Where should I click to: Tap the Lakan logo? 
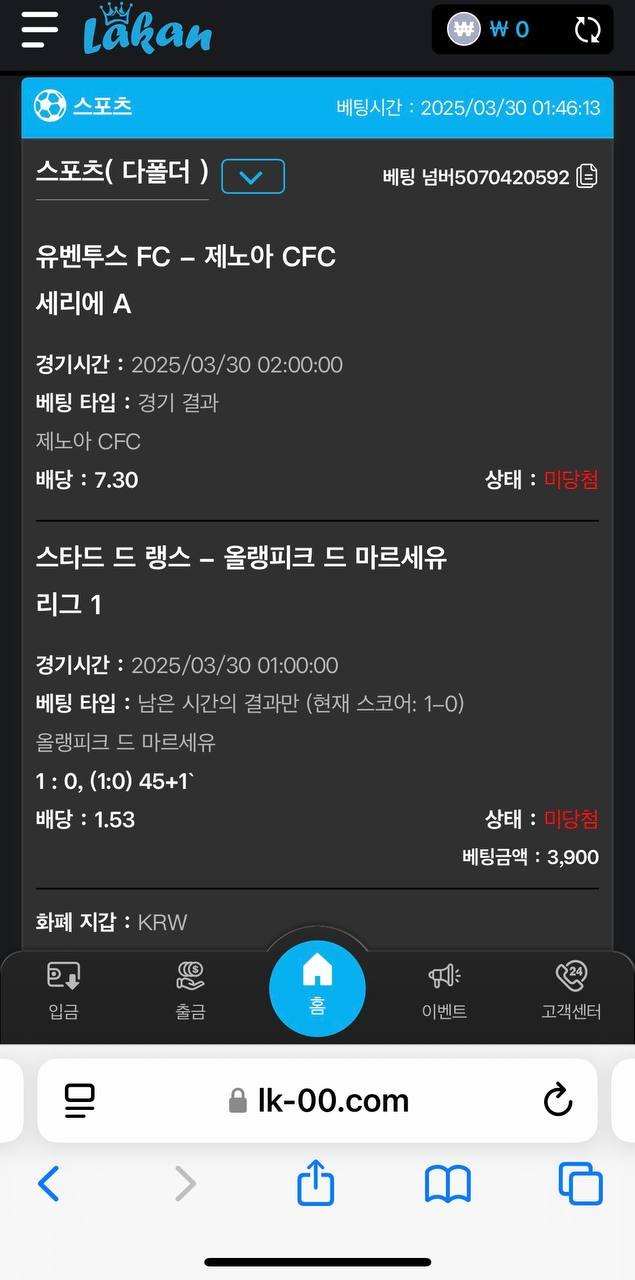[147, 30]
